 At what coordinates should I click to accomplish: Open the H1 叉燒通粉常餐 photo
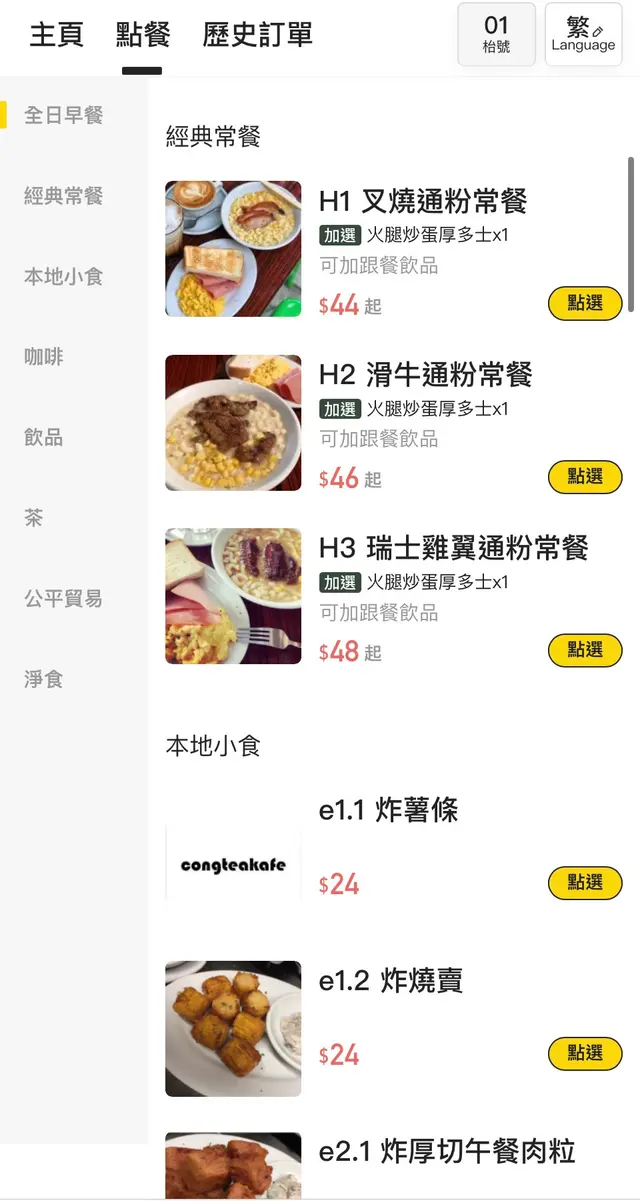click(233, 249)
